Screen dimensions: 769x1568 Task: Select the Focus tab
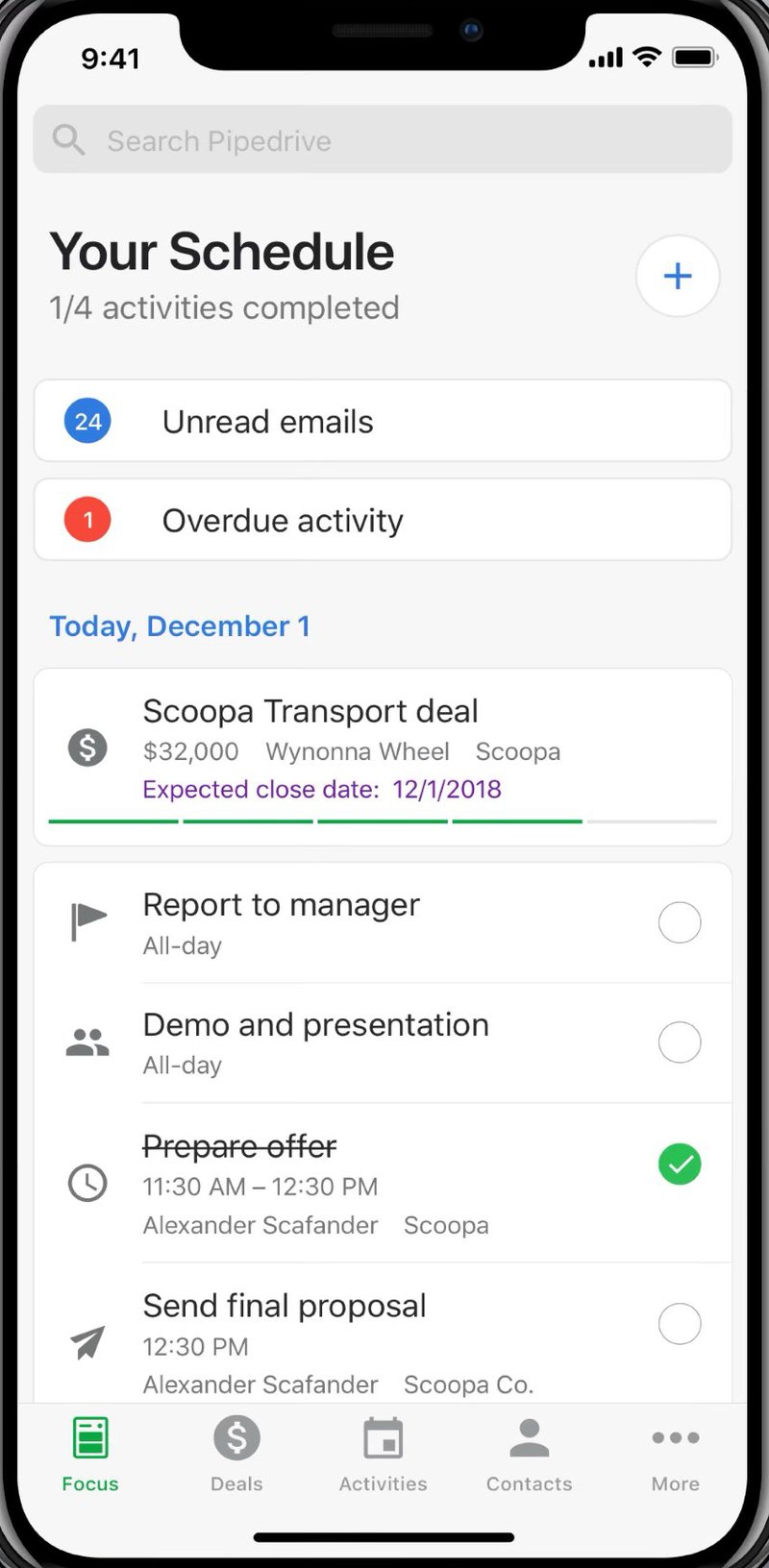click(90, 1454)
